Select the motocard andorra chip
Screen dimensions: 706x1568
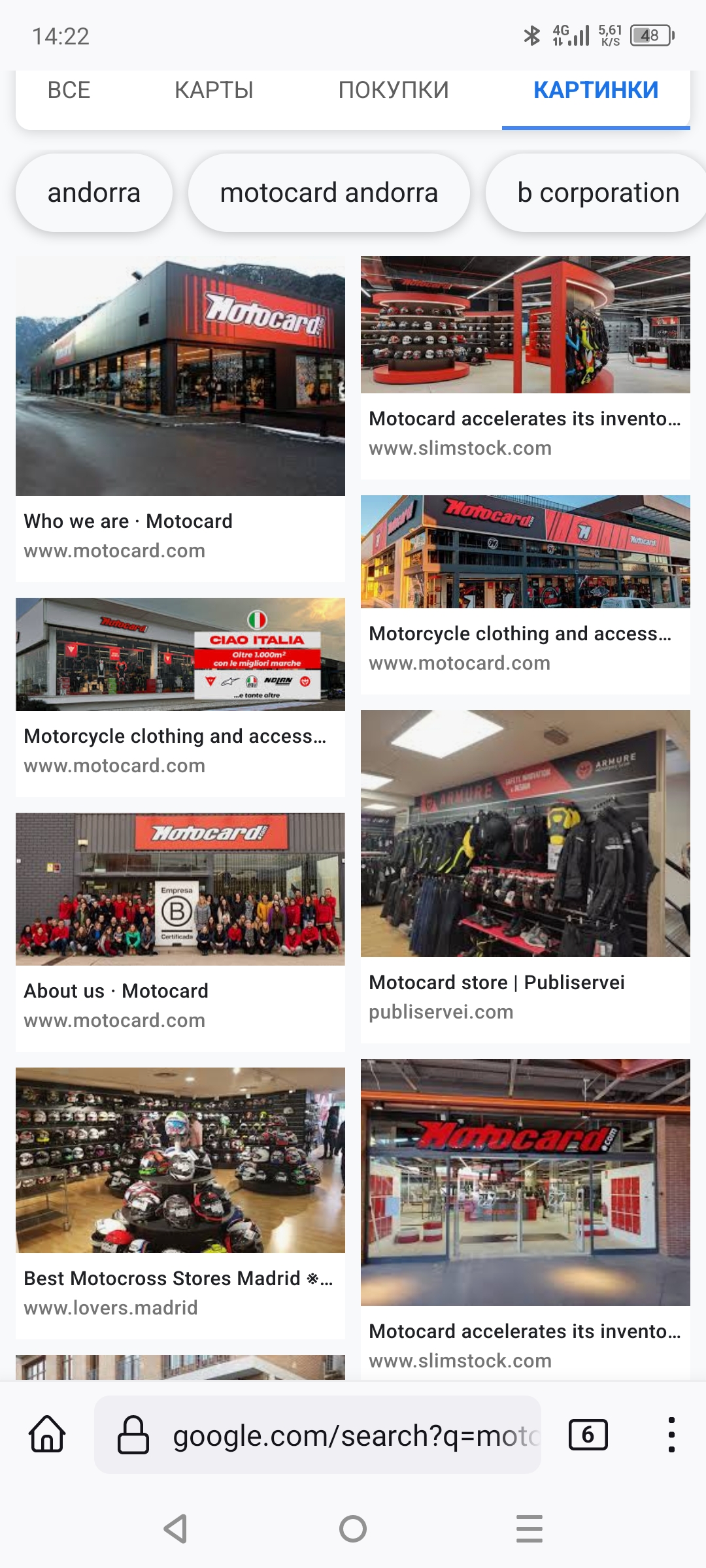pyautogui.click(x=329, y=193)
